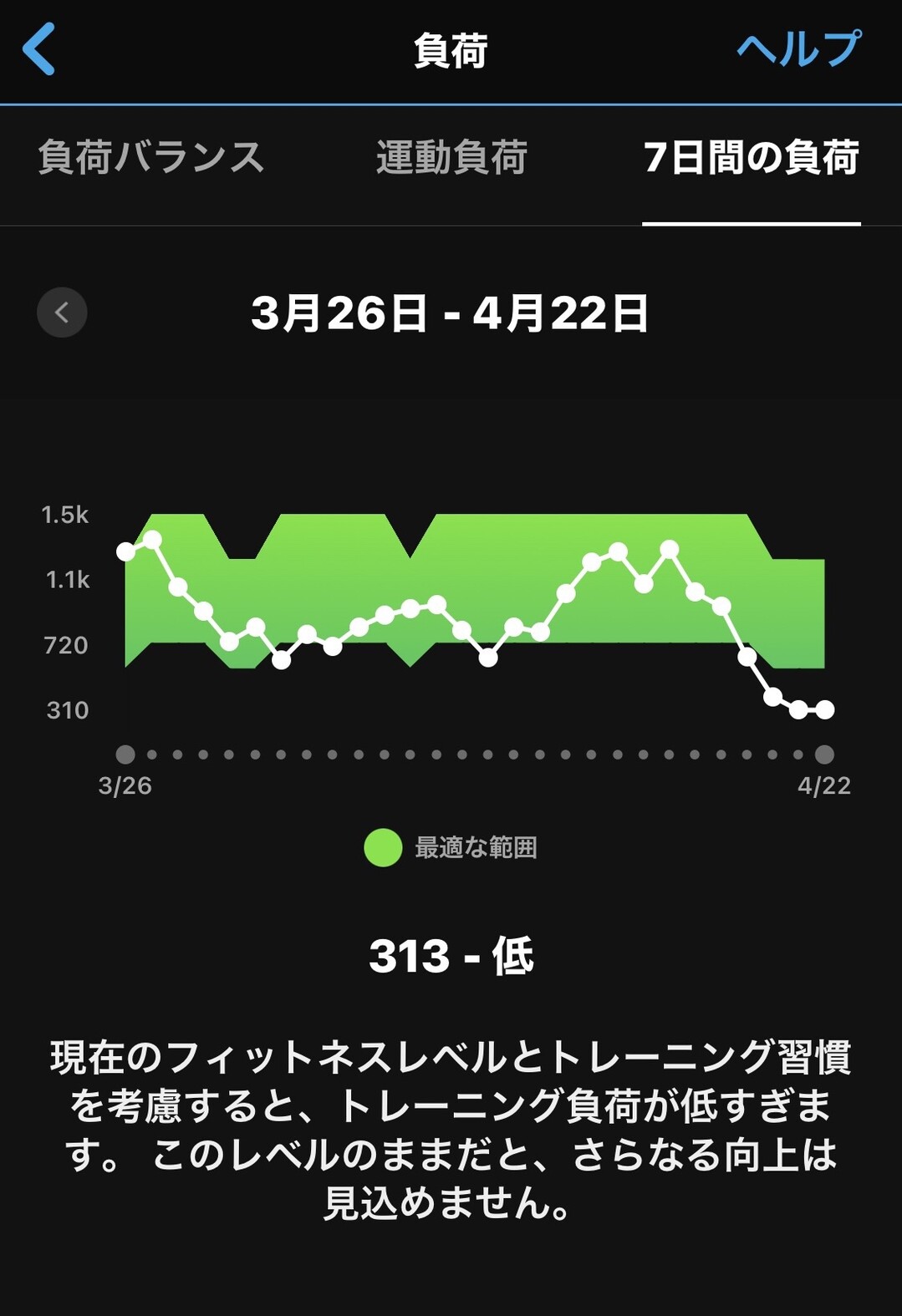Open the previous period chevron beside the date range
Image resolution: width=902 pixels, height=1316 pixels.
[x=62, y=312]
